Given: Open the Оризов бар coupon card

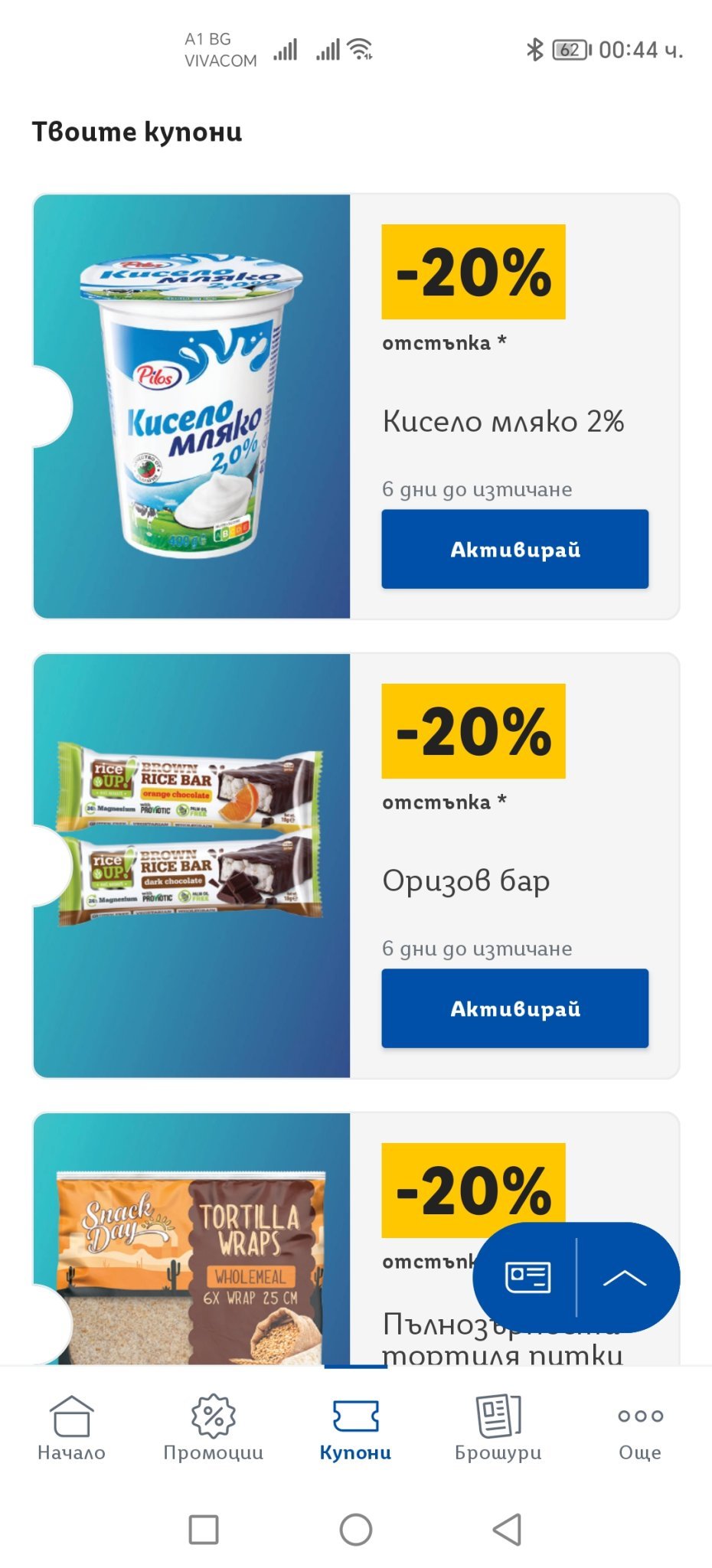Looking at the screenshot, I should pos(191,865).
